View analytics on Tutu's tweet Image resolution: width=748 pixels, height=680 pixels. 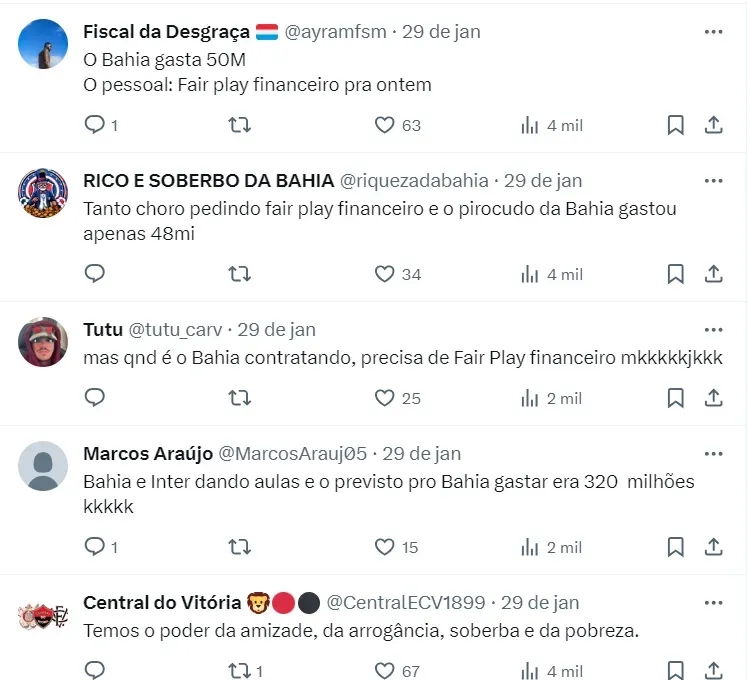(530, 398)
